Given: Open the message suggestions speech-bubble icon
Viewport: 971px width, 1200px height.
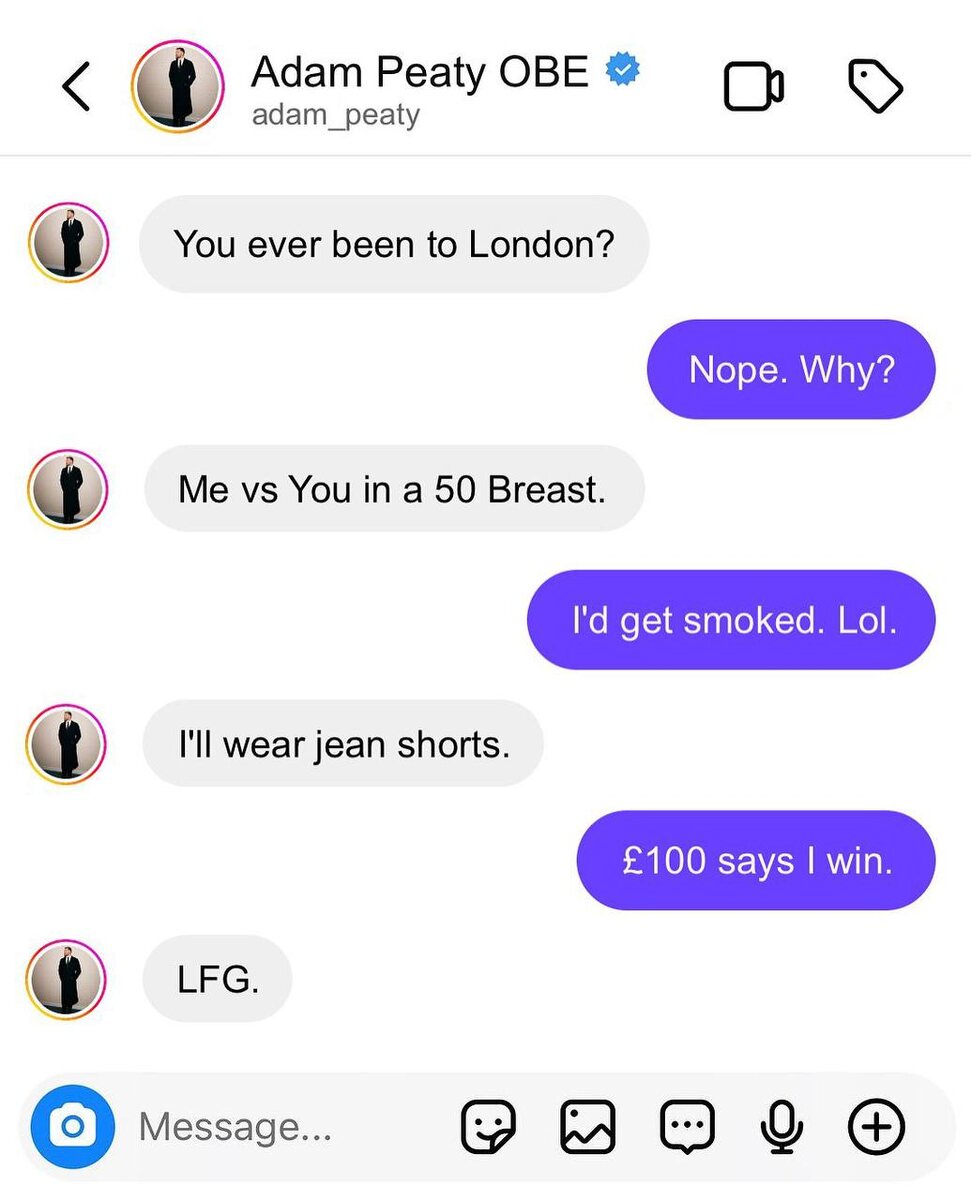Looking at the screenshot, I should pos(686,1126).
